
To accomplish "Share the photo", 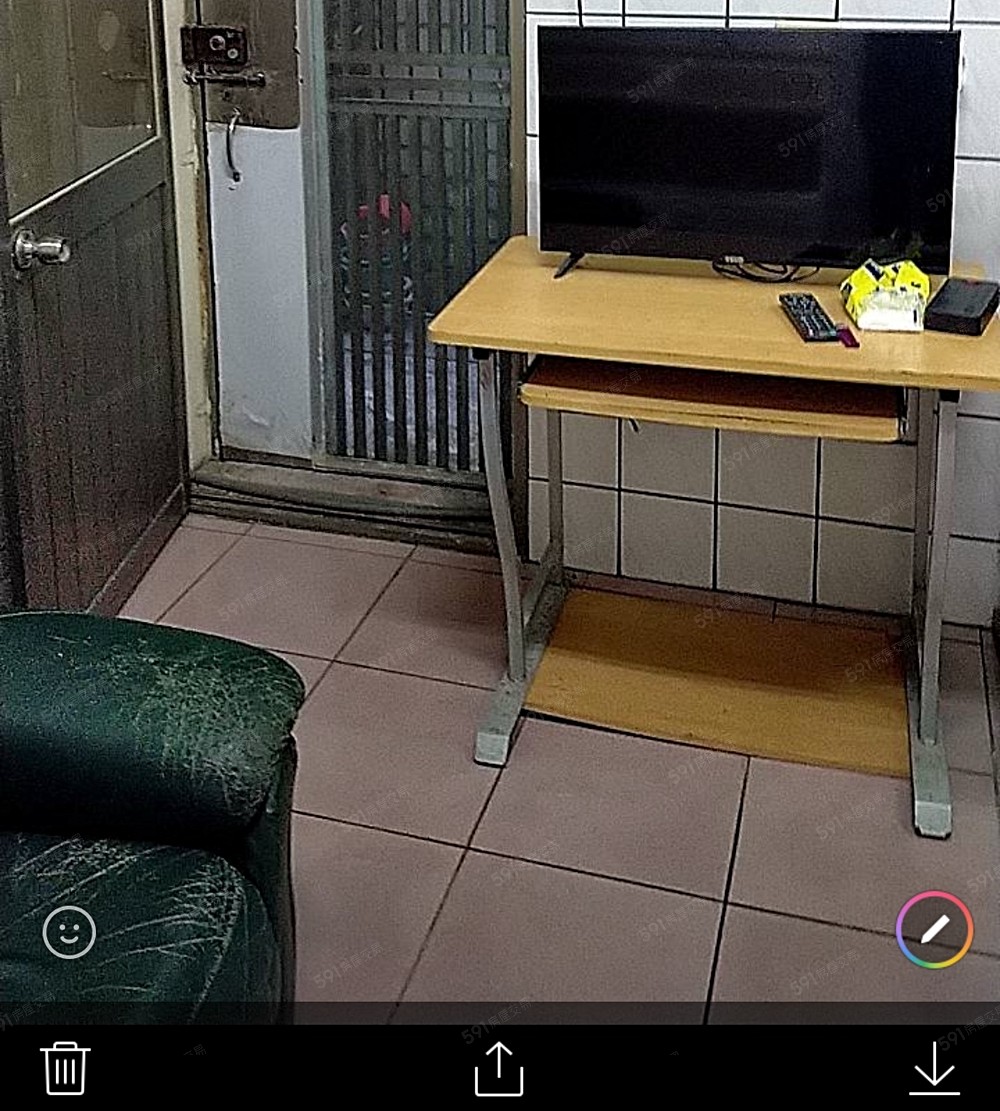I will click(499, 1068).
